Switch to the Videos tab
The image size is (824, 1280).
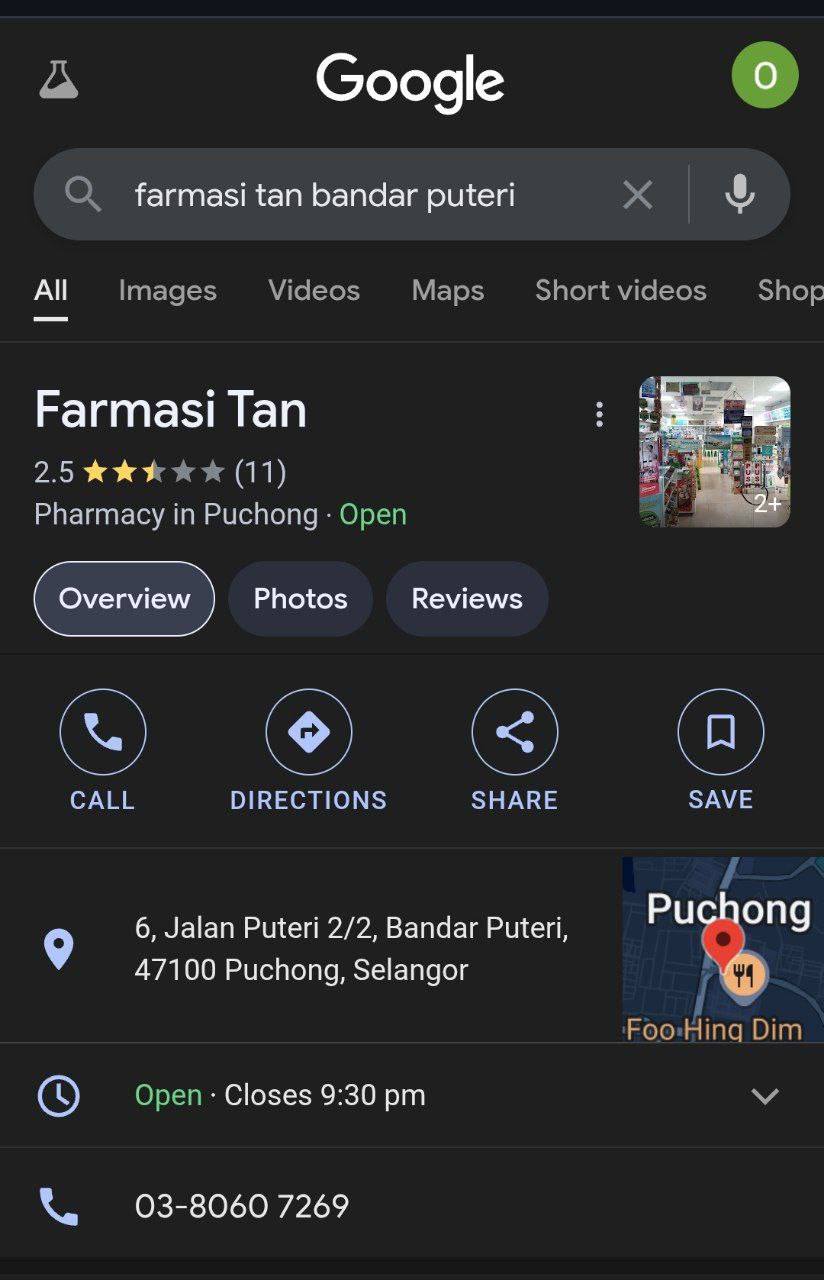click(x=314, y=291)
